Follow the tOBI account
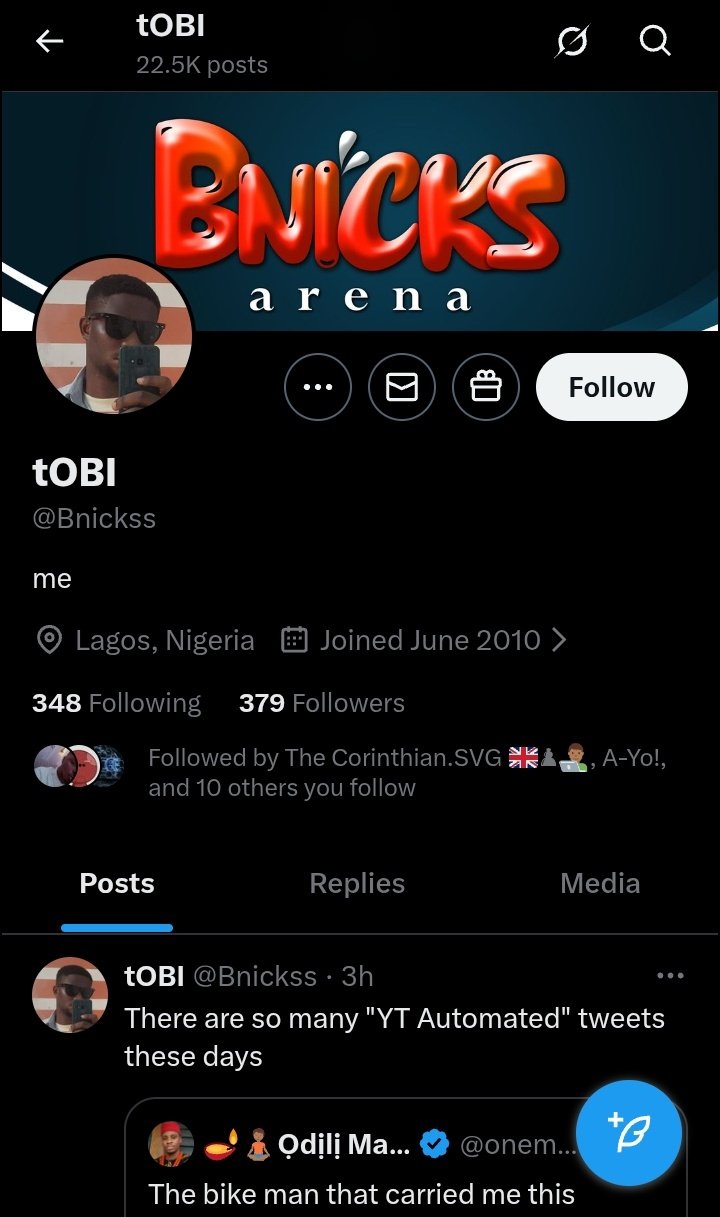This screenshot has width=720, height=1217. tap(611, 387)
